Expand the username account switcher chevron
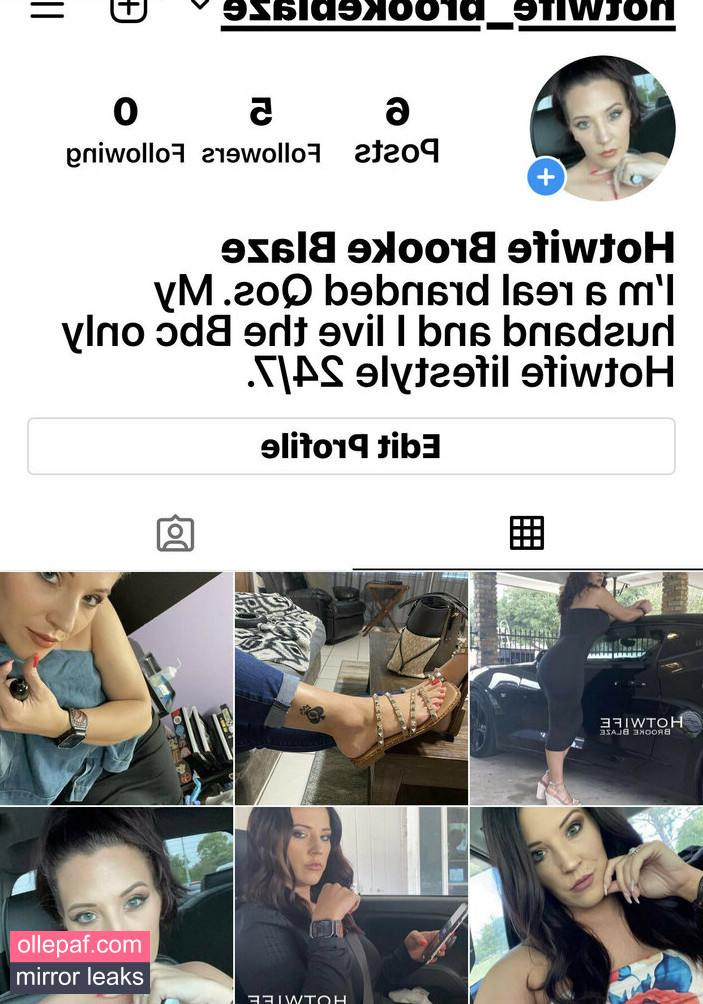The image size is (703, 1004). point(200,5)
